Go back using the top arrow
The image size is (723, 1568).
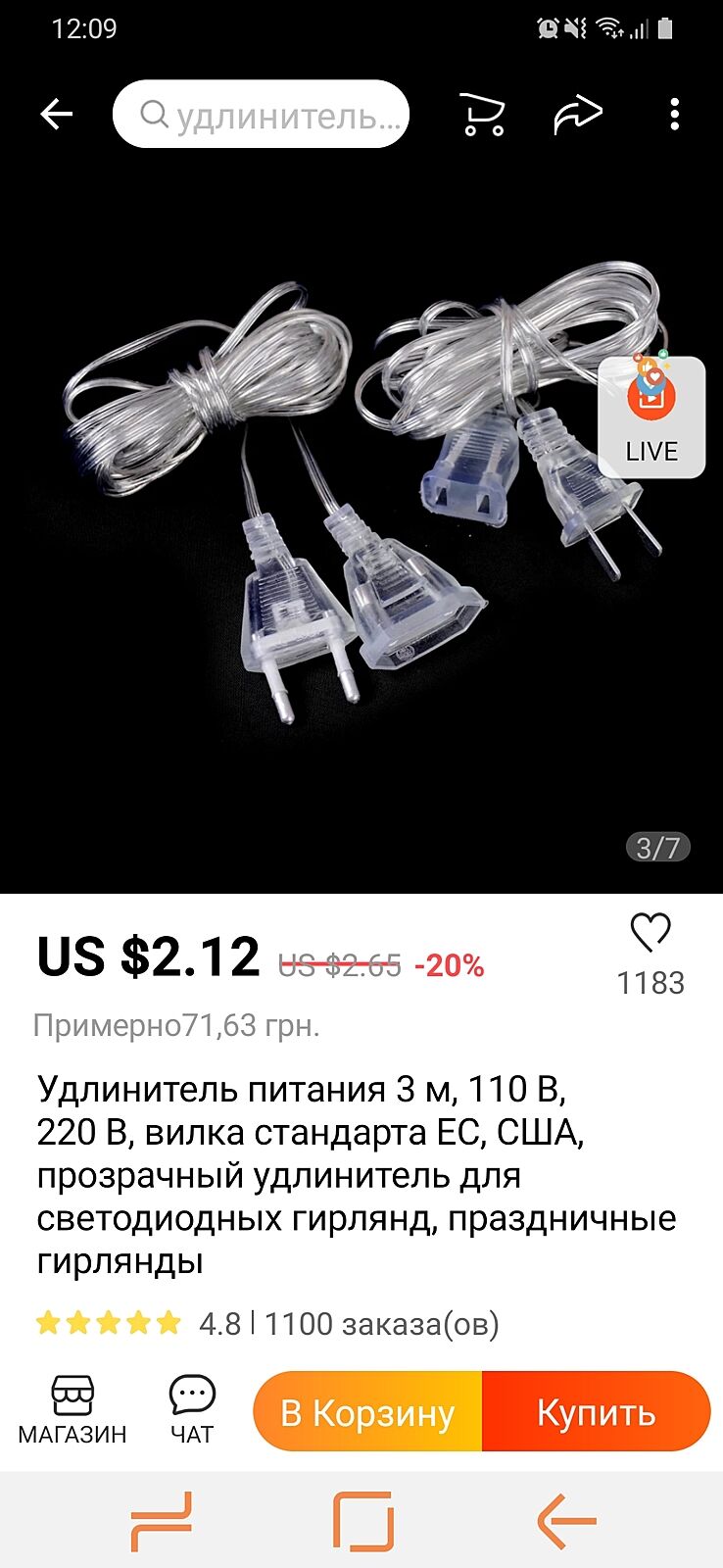click(57, 115)
